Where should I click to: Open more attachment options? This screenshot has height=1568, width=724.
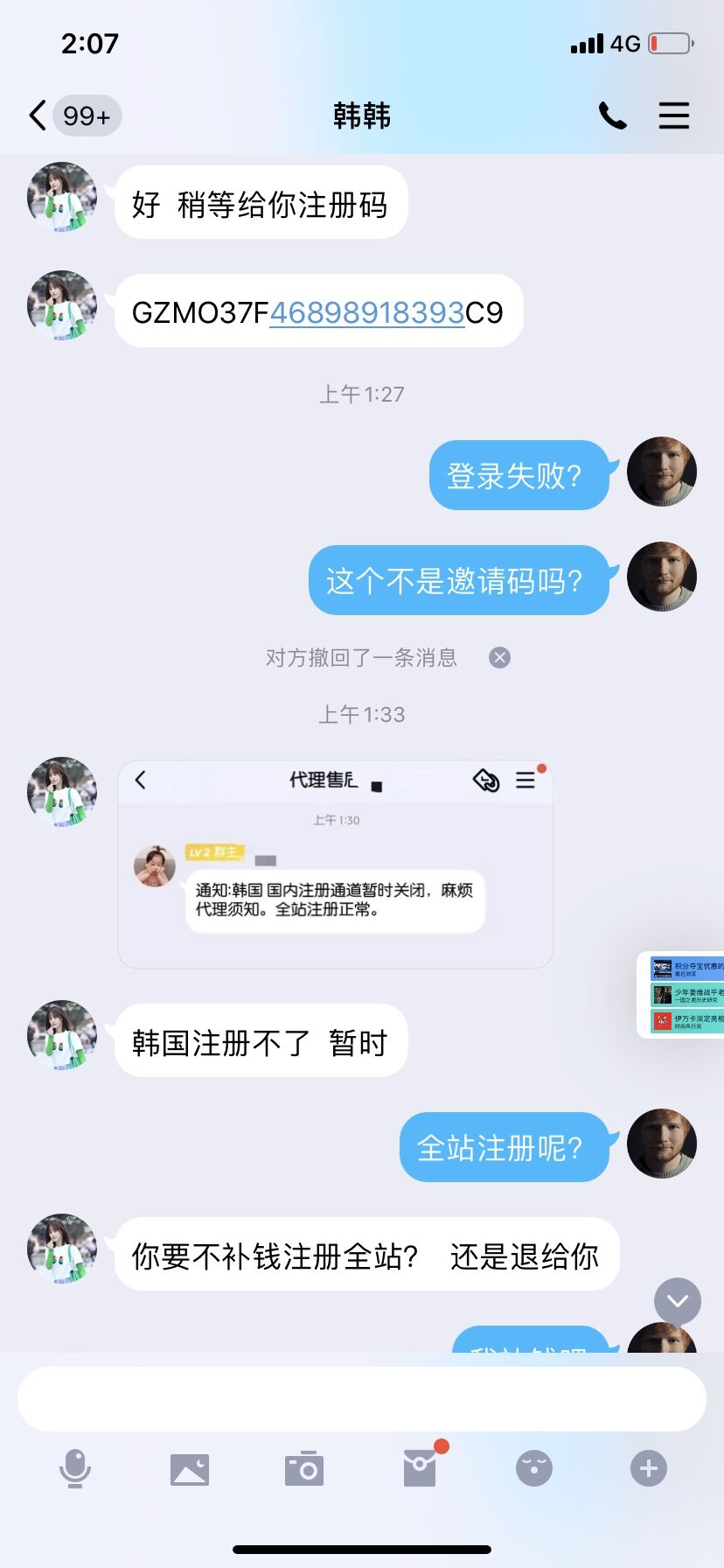pyautogui.click(x=648, y=1469)
